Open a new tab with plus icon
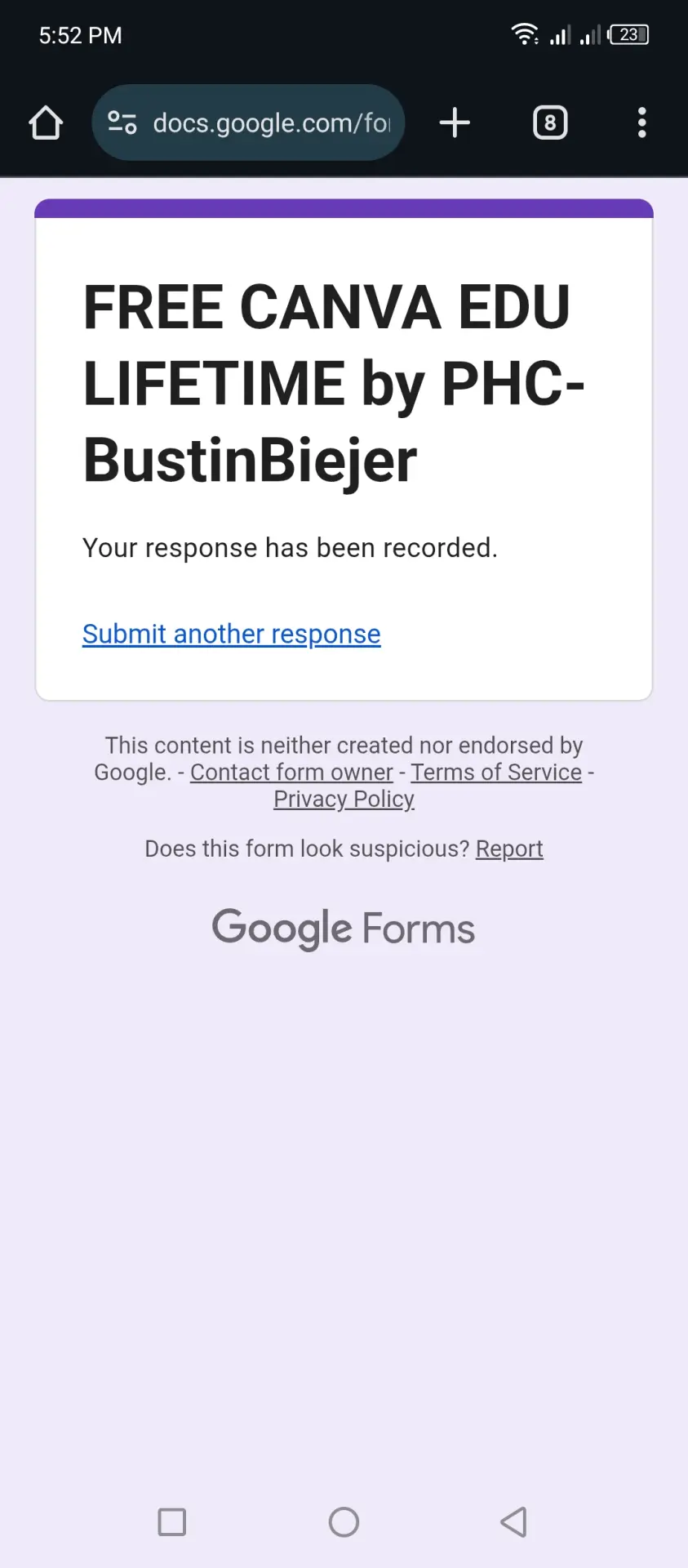This screenshot has height=1568, width=688. pos(455,122)
